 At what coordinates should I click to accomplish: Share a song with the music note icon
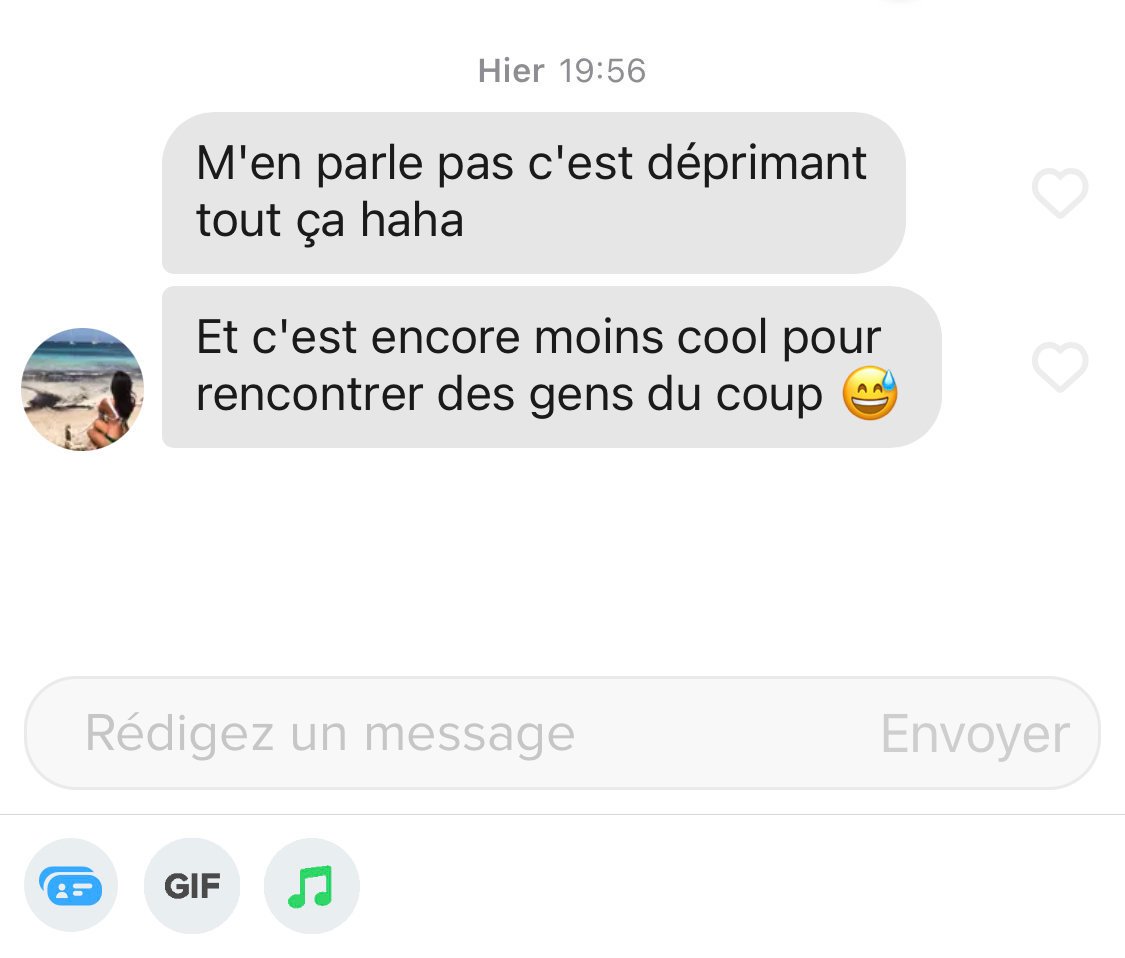coord(311,886)
